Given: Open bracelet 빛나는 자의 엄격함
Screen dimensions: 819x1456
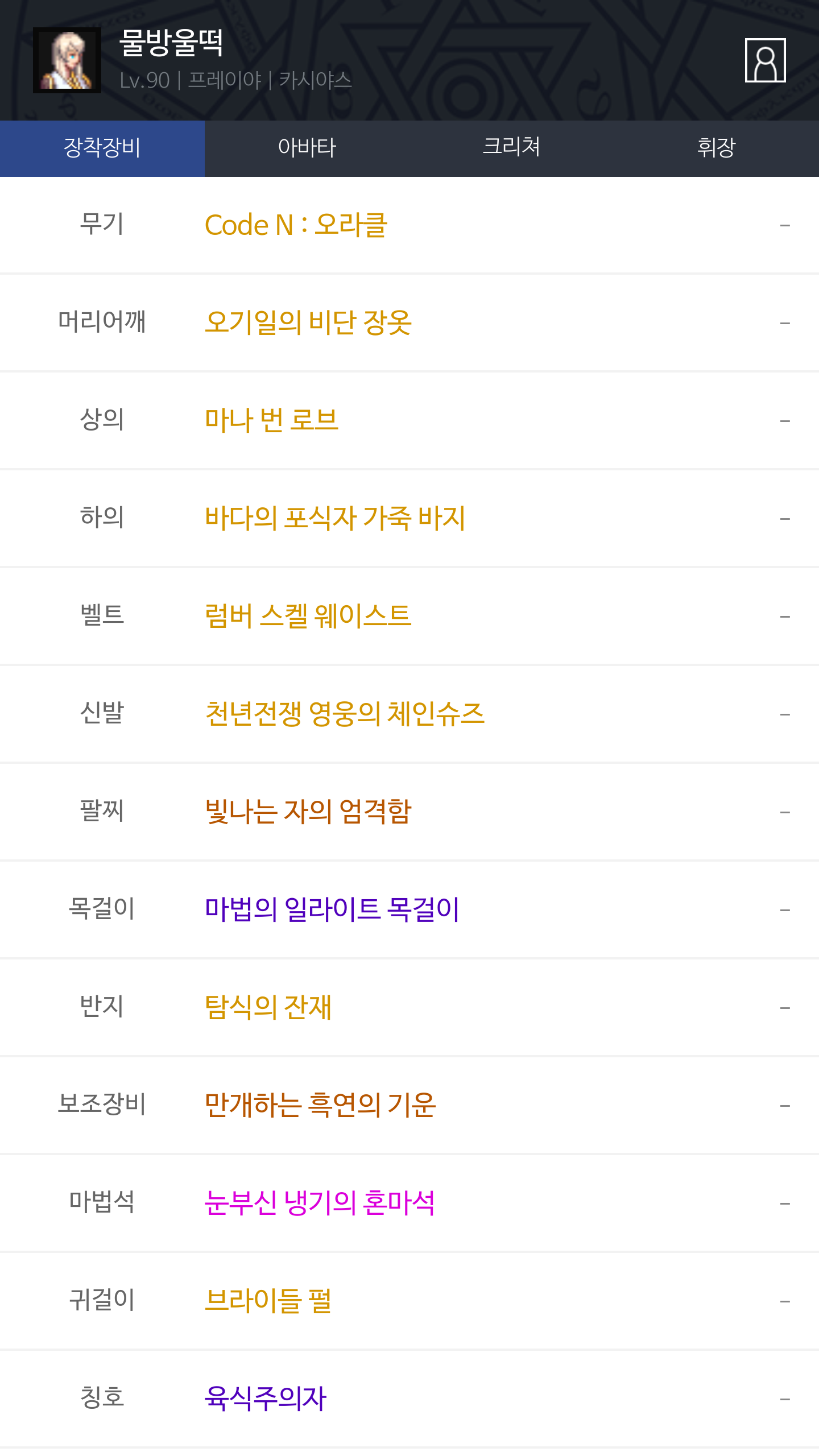Looking at the screenshot, I should [409, 812].
